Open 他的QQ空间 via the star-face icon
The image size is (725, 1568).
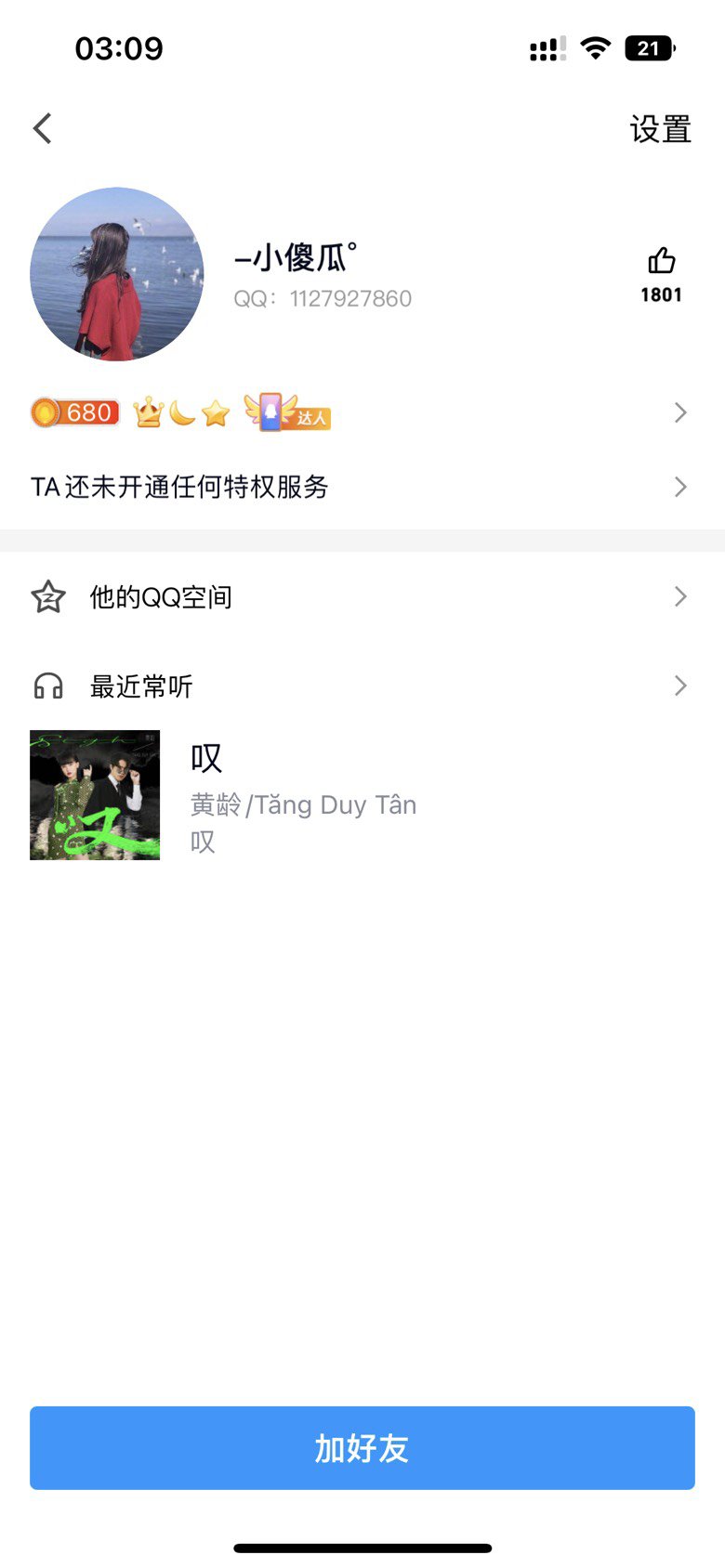tap(47, 596)
